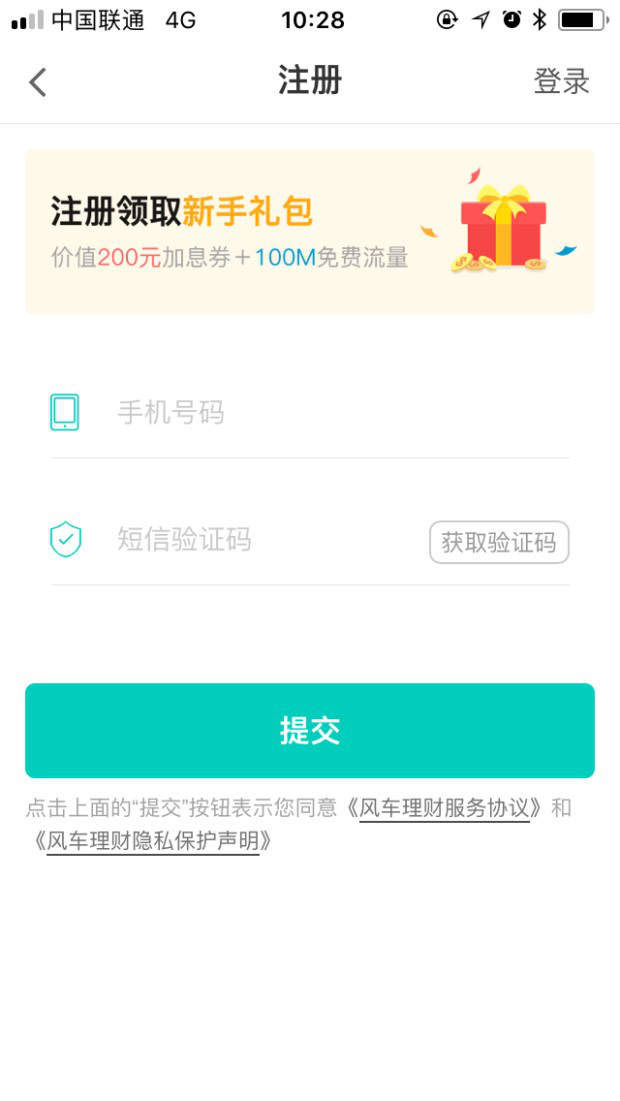The image size is (620, 1101).
Task: Request code via 获取验证码 button
Action: [x=499, y=542]
